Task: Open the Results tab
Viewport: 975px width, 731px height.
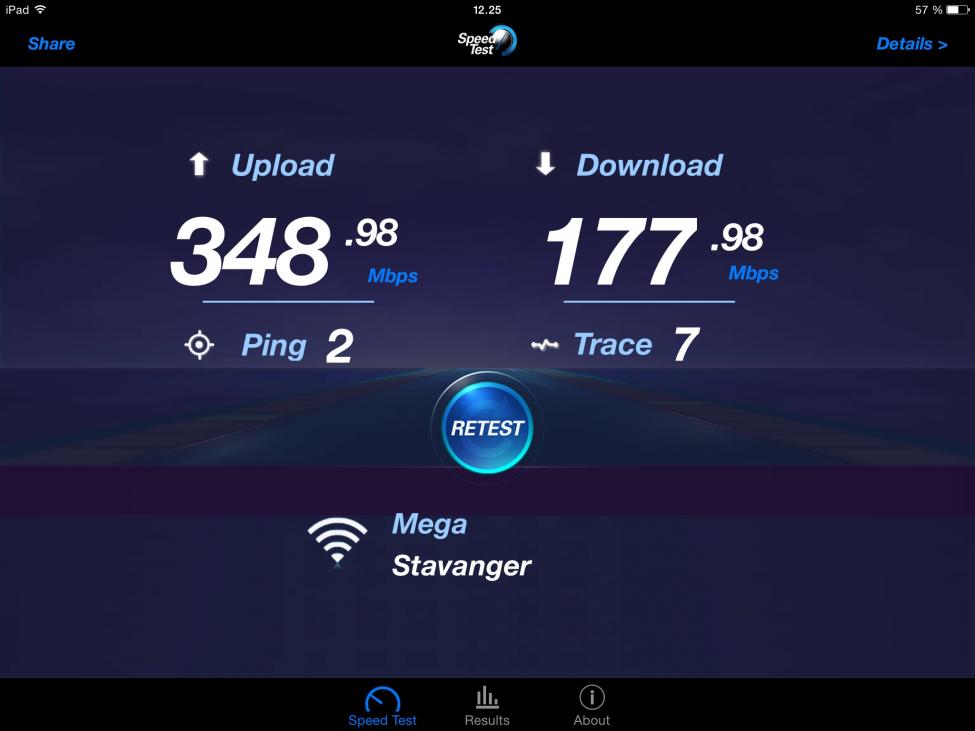Action: point(487,706)
